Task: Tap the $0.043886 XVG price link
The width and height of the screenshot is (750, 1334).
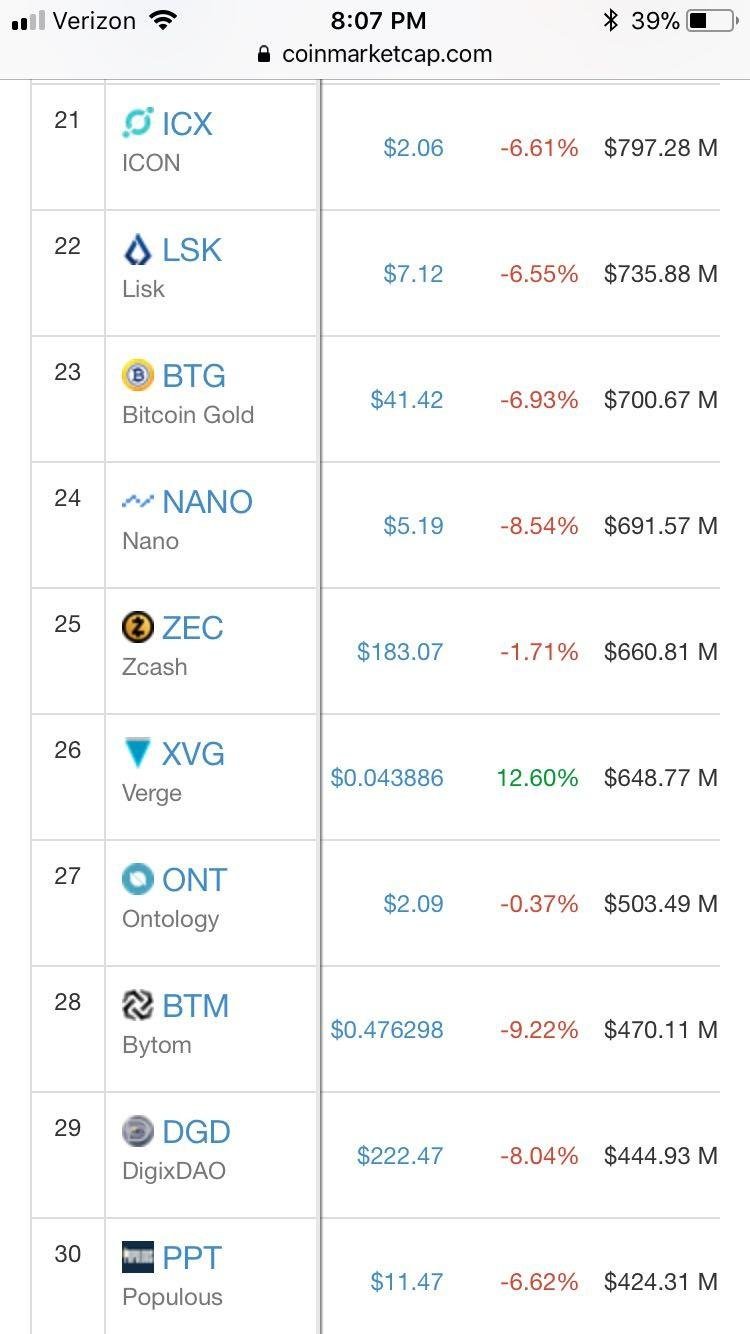Action: (387, 778)
